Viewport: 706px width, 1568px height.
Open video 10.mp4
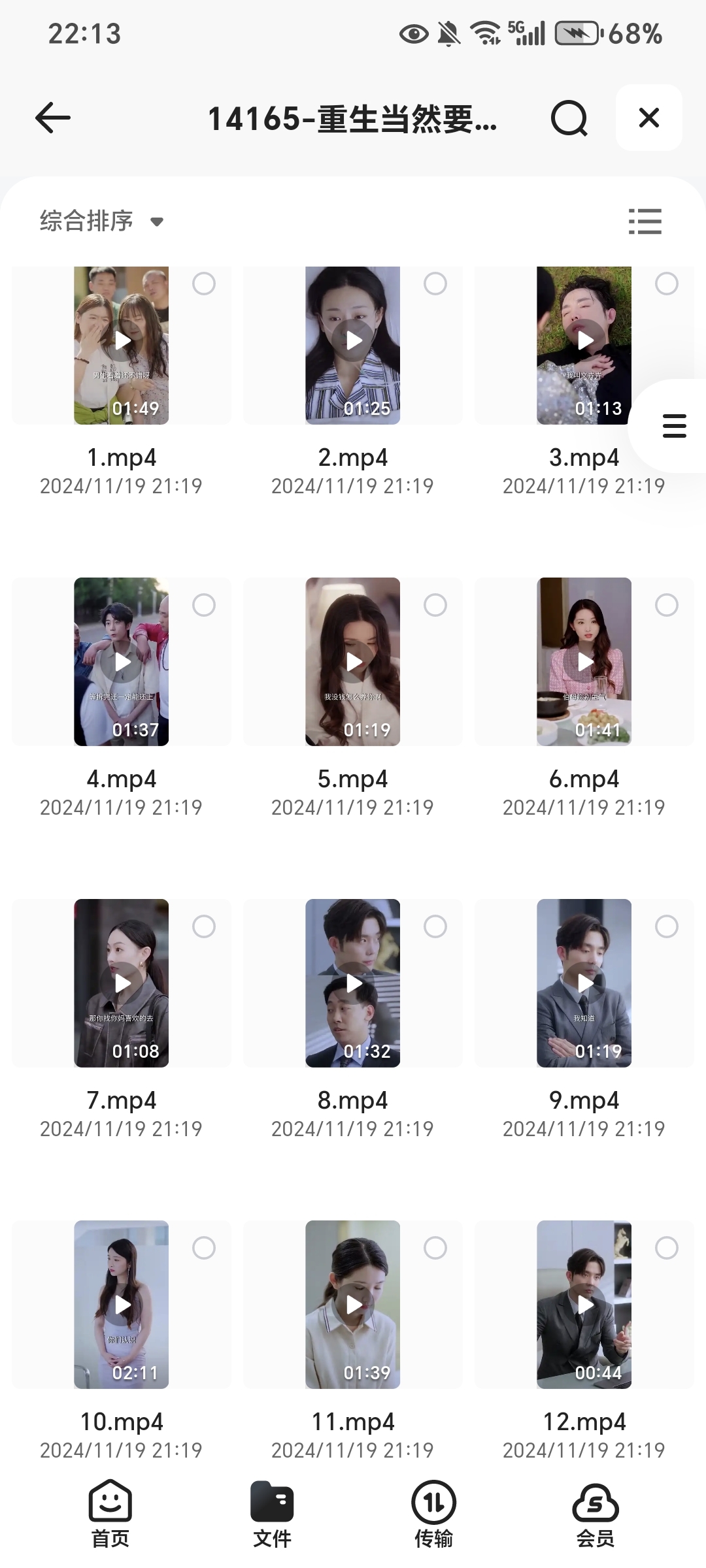pos(122,1304)
